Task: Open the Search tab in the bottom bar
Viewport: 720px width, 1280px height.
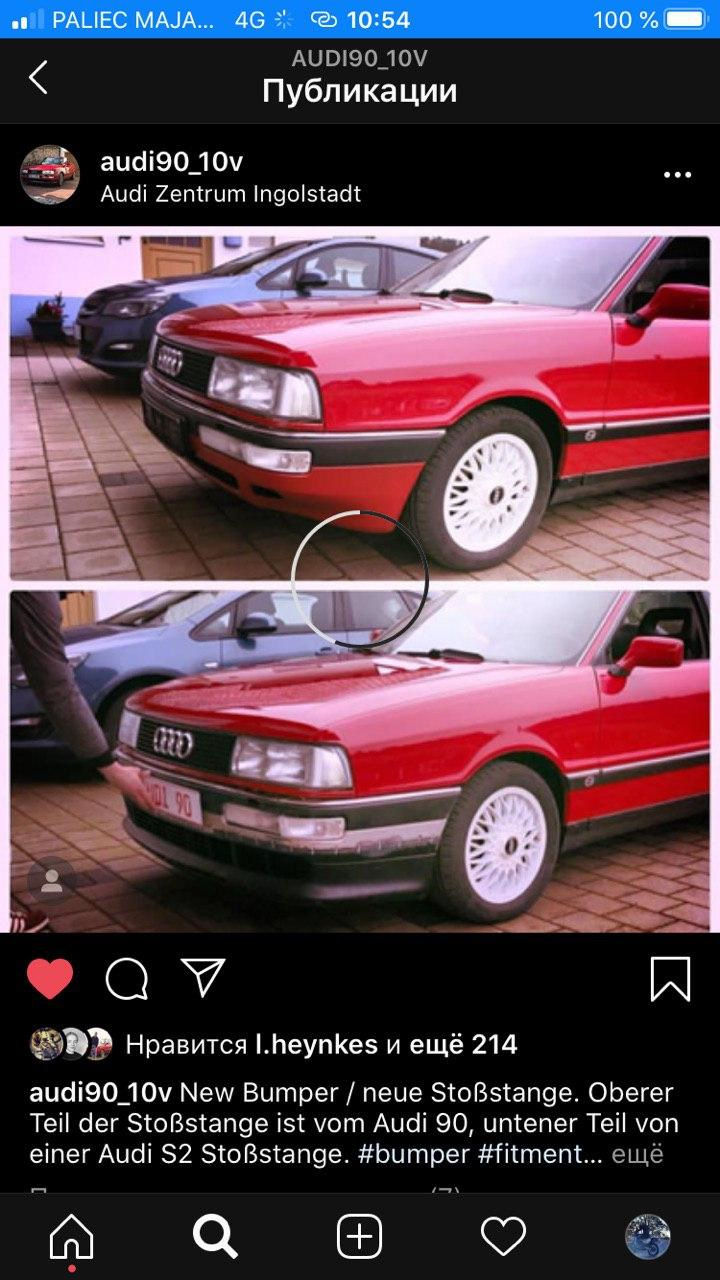Action: point(215,1237)
